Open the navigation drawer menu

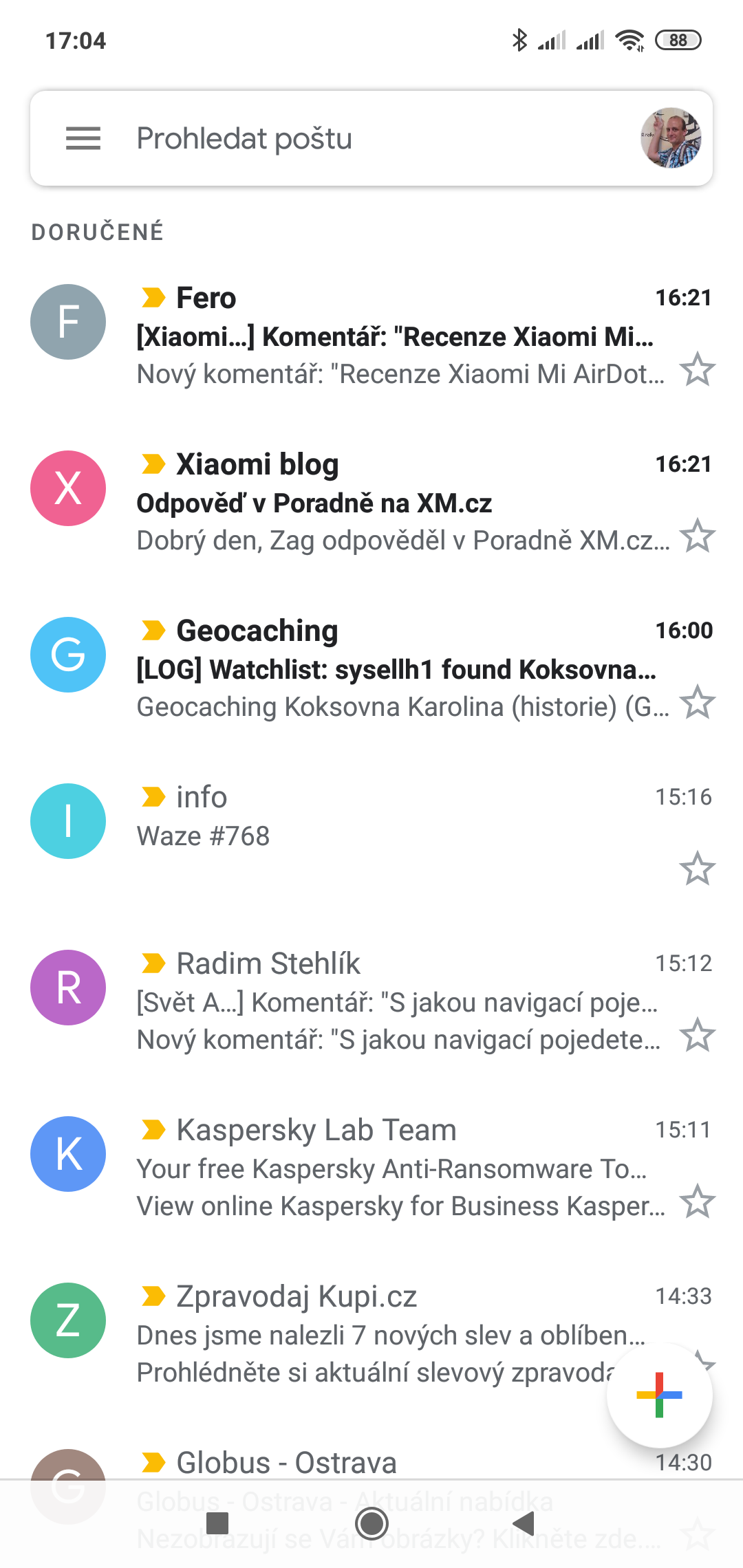(83, 138)
